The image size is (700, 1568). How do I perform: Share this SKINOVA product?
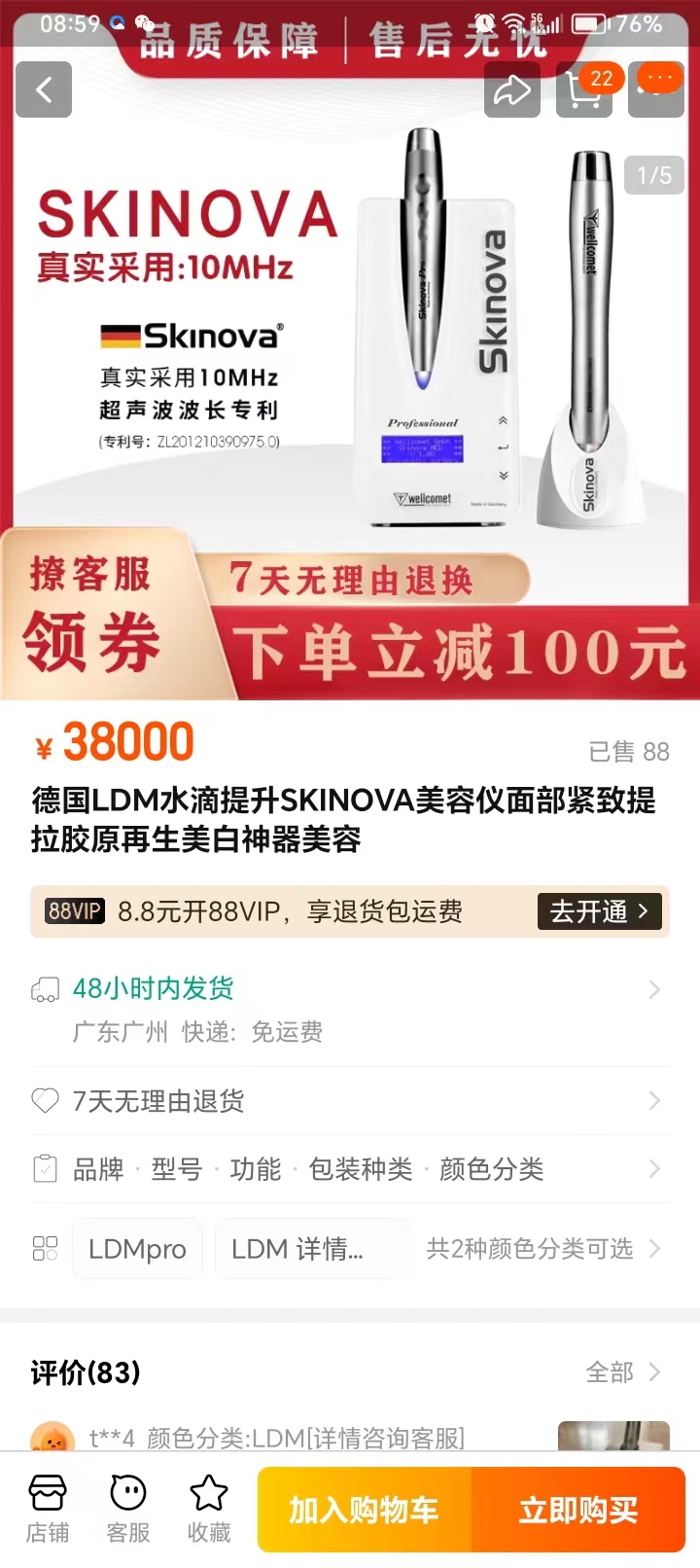tap(511, 89)
